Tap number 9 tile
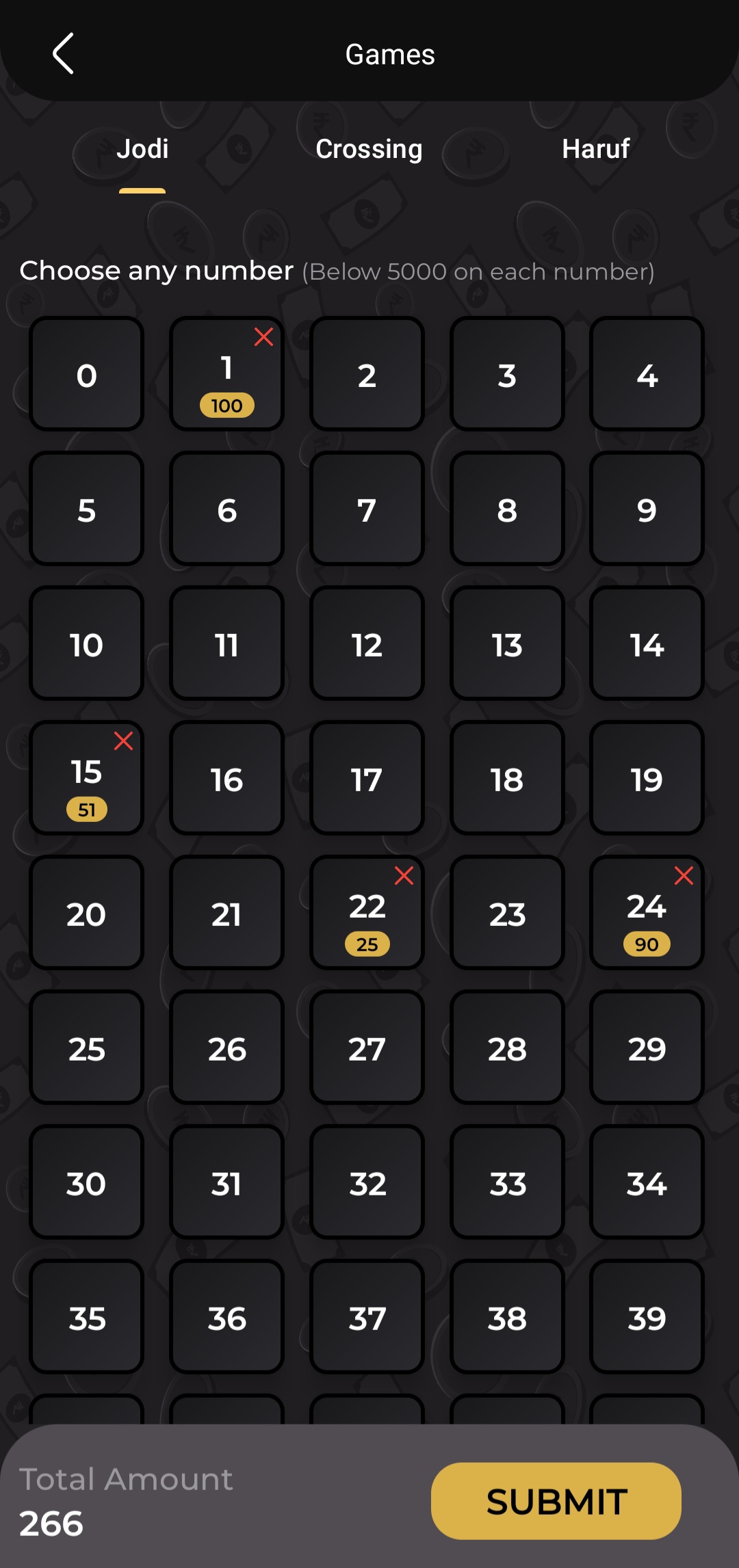This screenshot has height=1568, width=739. tap(647, 509)
